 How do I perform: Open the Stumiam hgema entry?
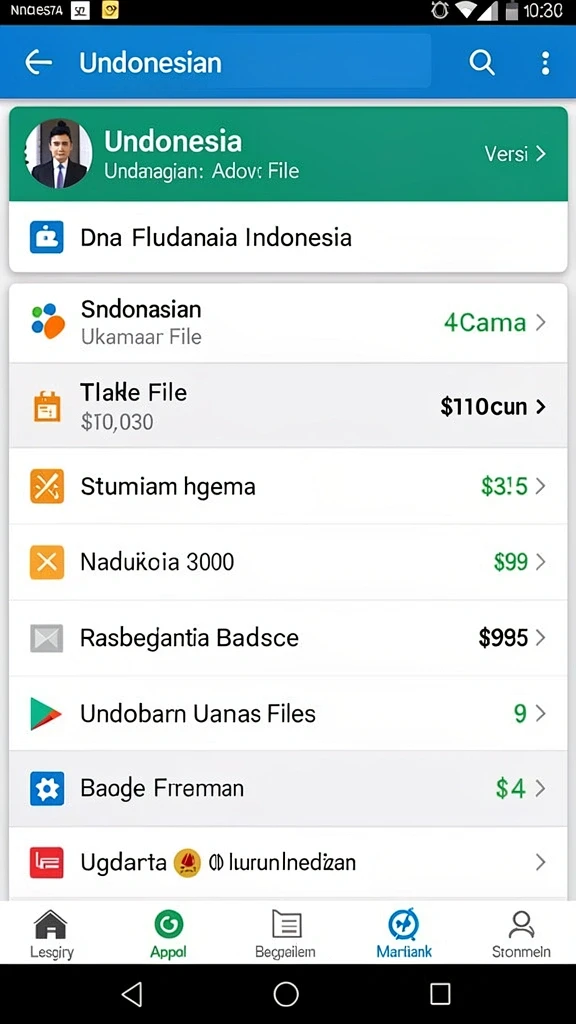click(288, 487)
